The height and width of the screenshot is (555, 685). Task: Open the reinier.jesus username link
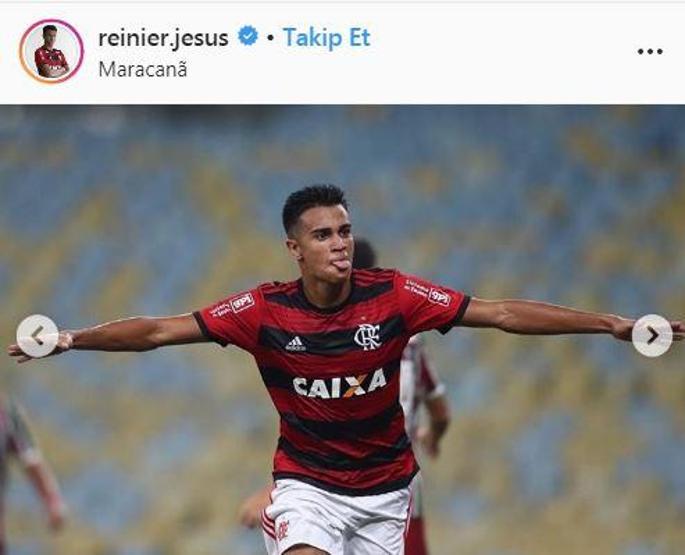[x=163, y=38]
